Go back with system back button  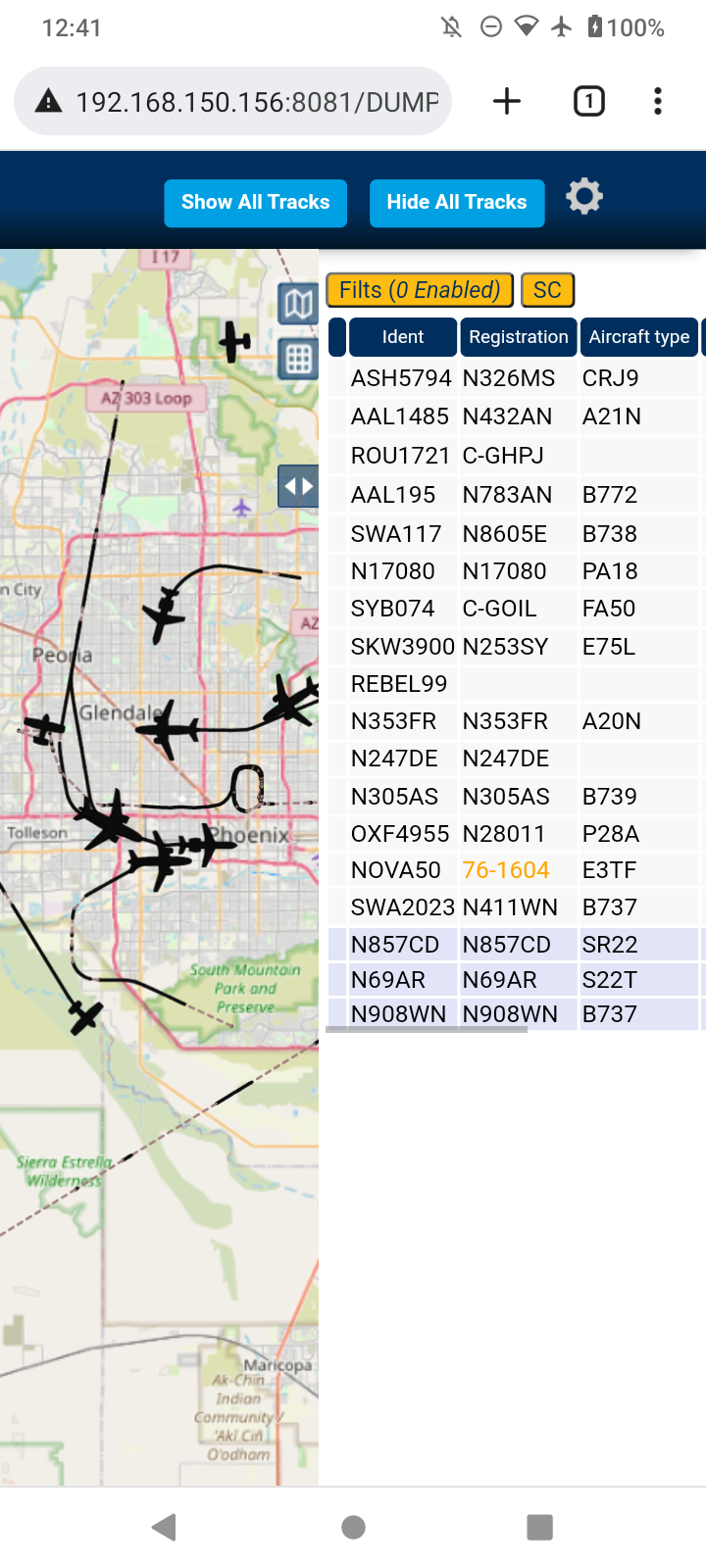click(165, 1527)
